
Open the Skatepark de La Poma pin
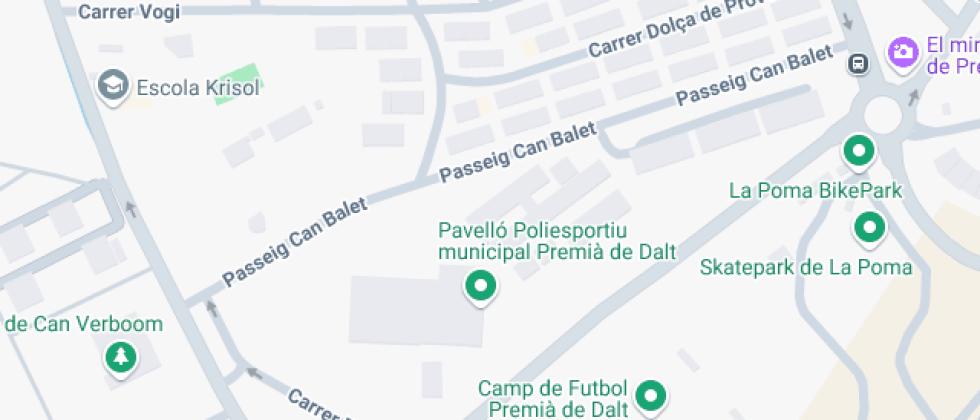[x=869, y=229]
